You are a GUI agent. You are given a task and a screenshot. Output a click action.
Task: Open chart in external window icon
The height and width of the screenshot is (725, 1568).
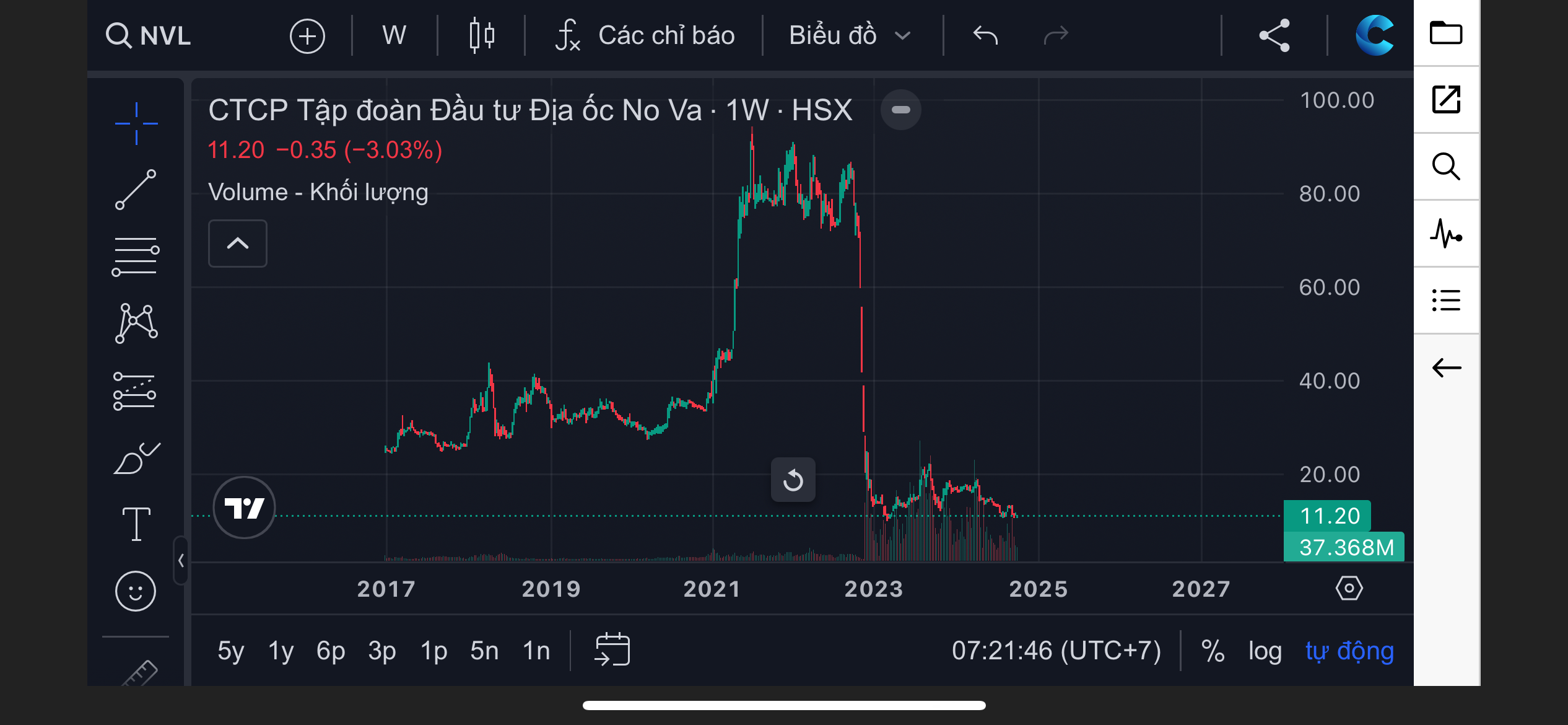coord(1446,100)
